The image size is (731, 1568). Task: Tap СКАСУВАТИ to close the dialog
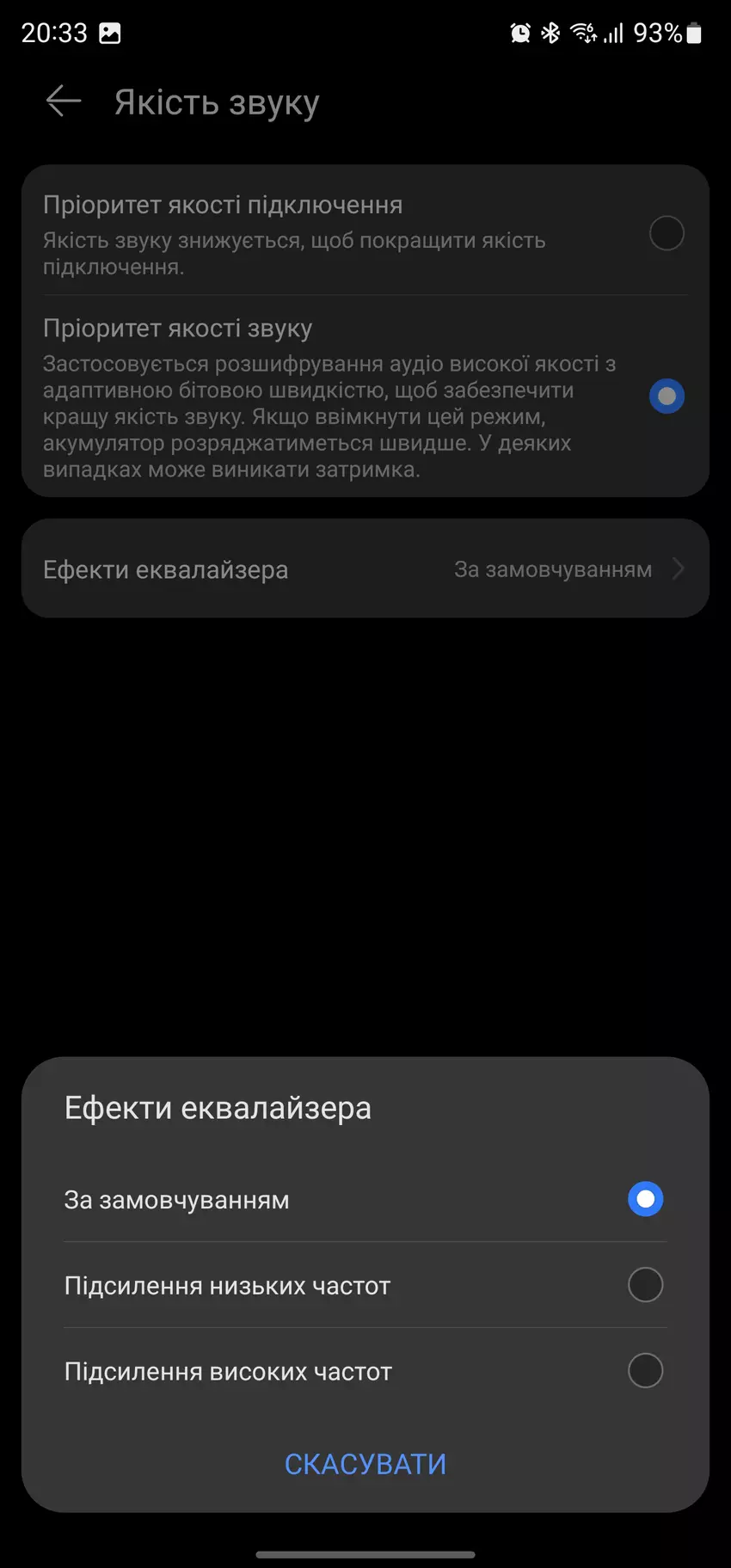[365, 1464]
